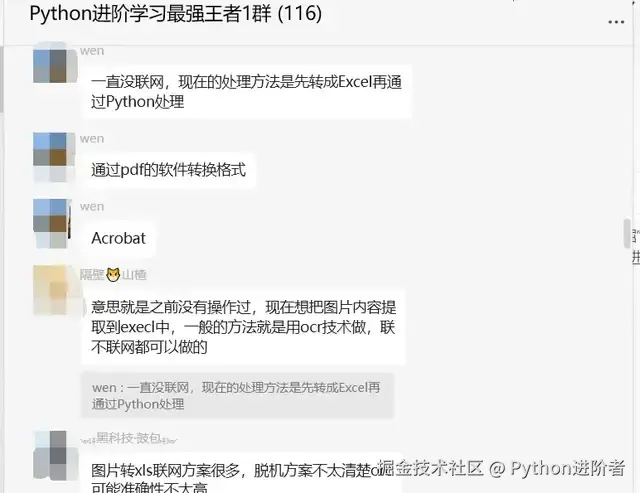Open the group chat more options menu
The image size is (640, 493).
[x=614, y=18]
